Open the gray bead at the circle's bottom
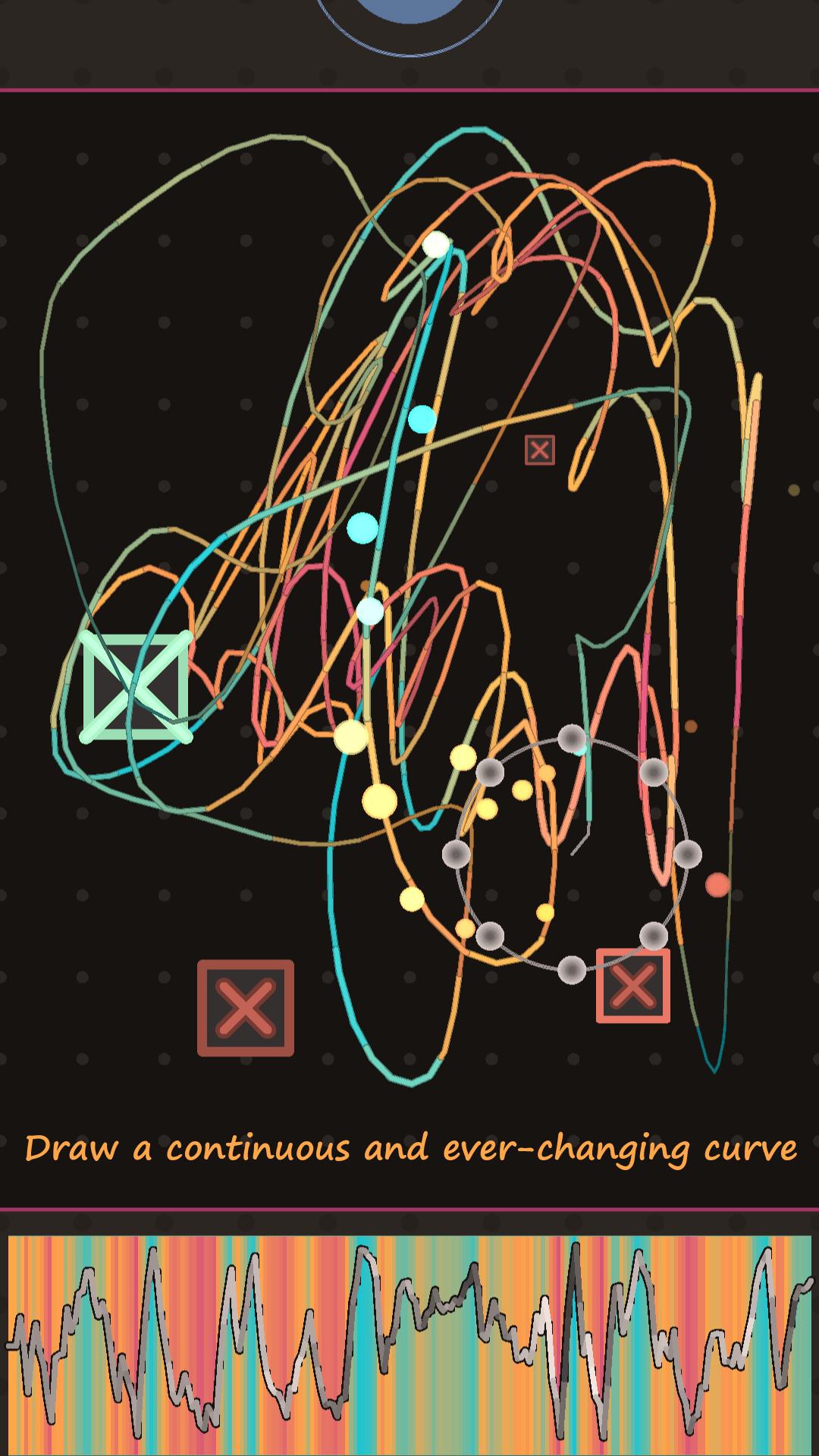Image resolution: width=819 pixels, height=1456 pixels. pos(570,968)
